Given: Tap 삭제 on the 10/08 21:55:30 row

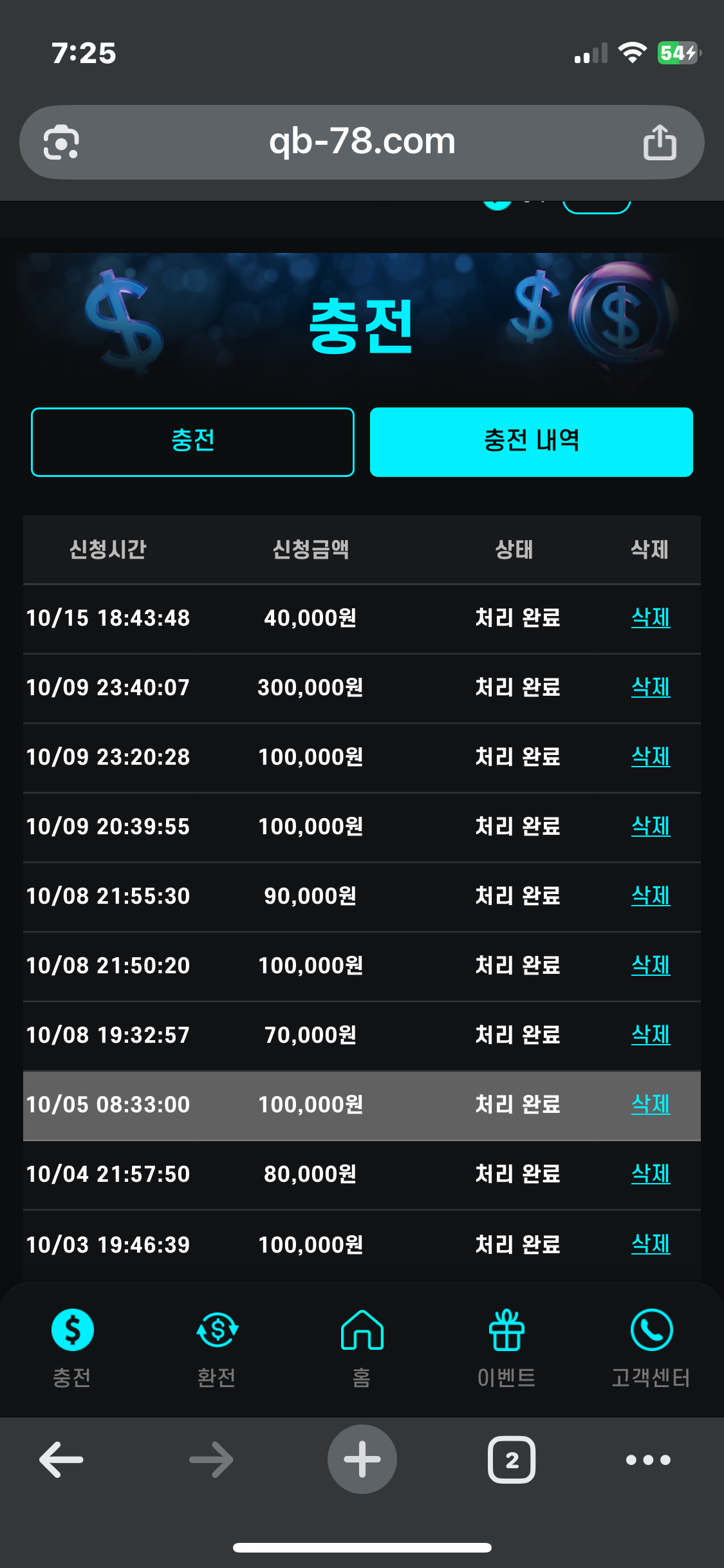Looking at the screenshot, I should coord(651,896).
